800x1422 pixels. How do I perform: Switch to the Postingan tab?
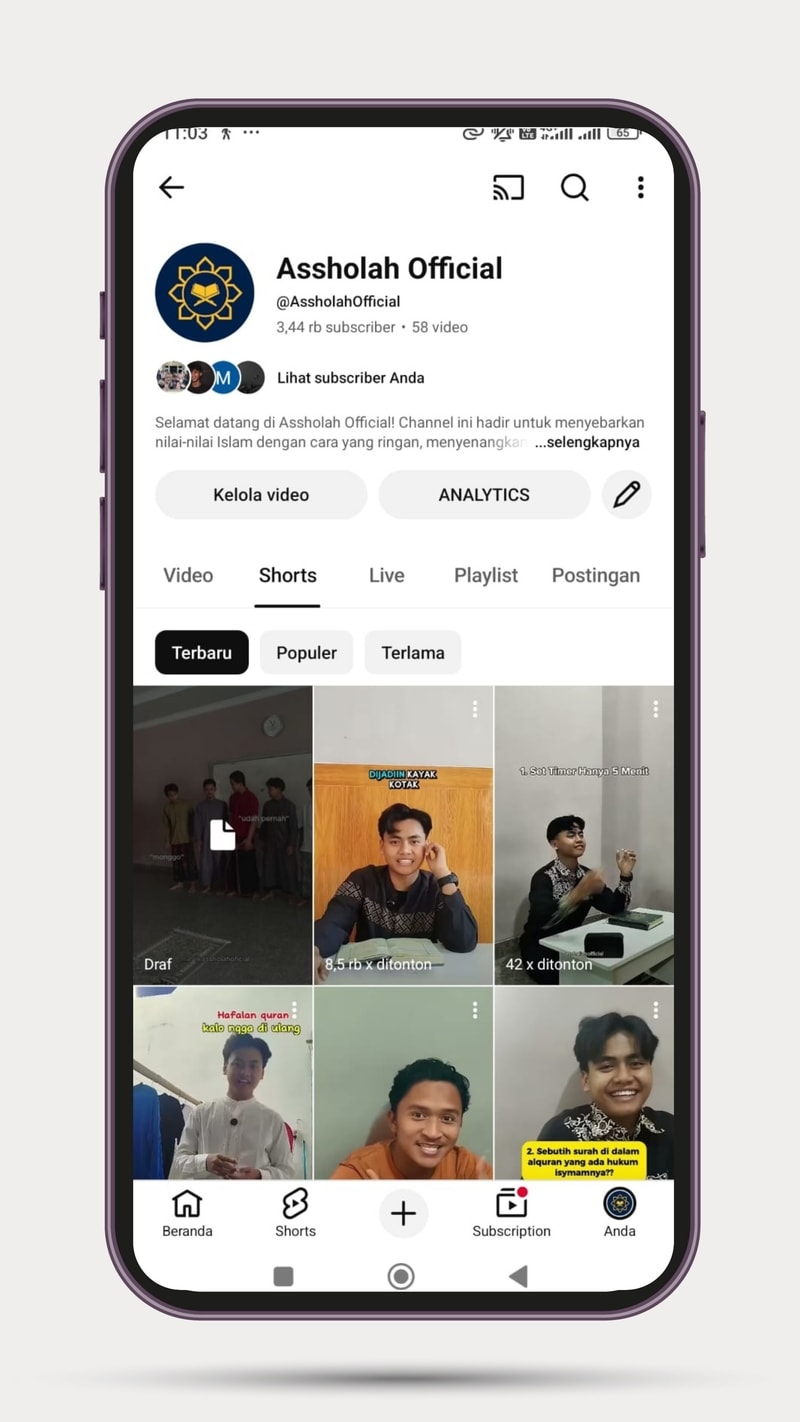pos(595,575)
